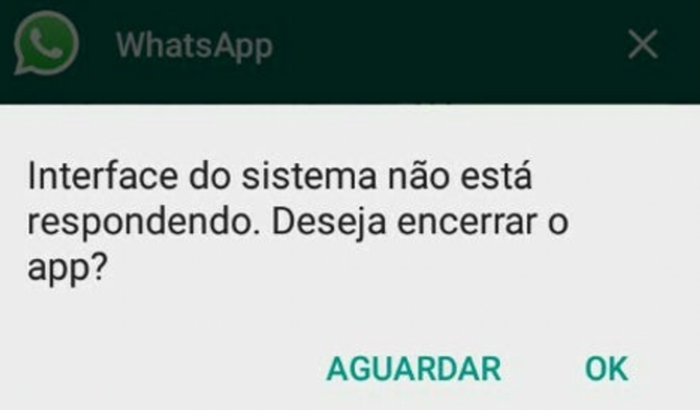Viewport: 700px width, 410px height.
Task: Confirm closing the app with OK
Action: point(607,368)
